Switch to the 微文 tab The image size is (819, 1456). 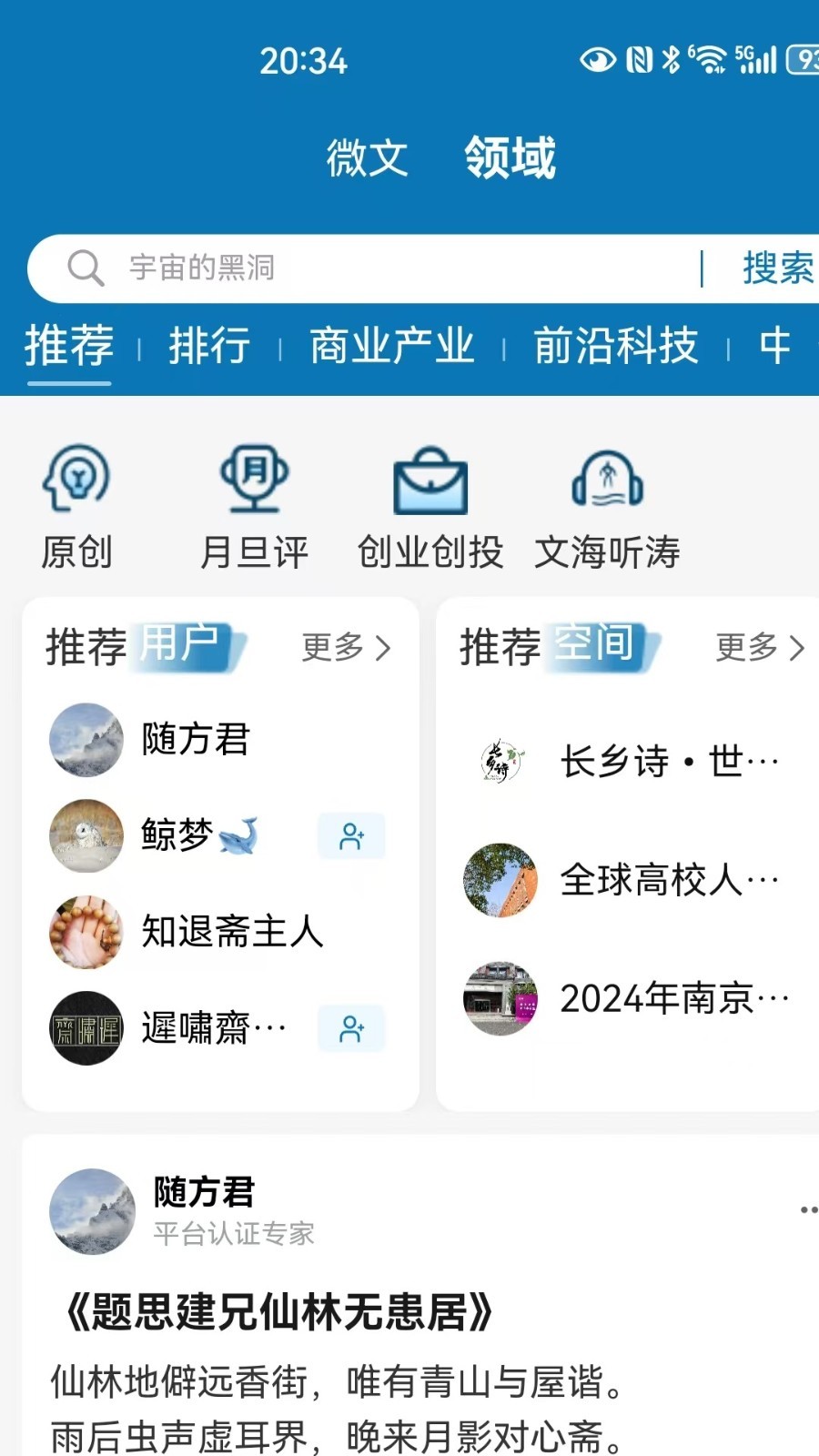pyautogui.click(x=367, y=156)
